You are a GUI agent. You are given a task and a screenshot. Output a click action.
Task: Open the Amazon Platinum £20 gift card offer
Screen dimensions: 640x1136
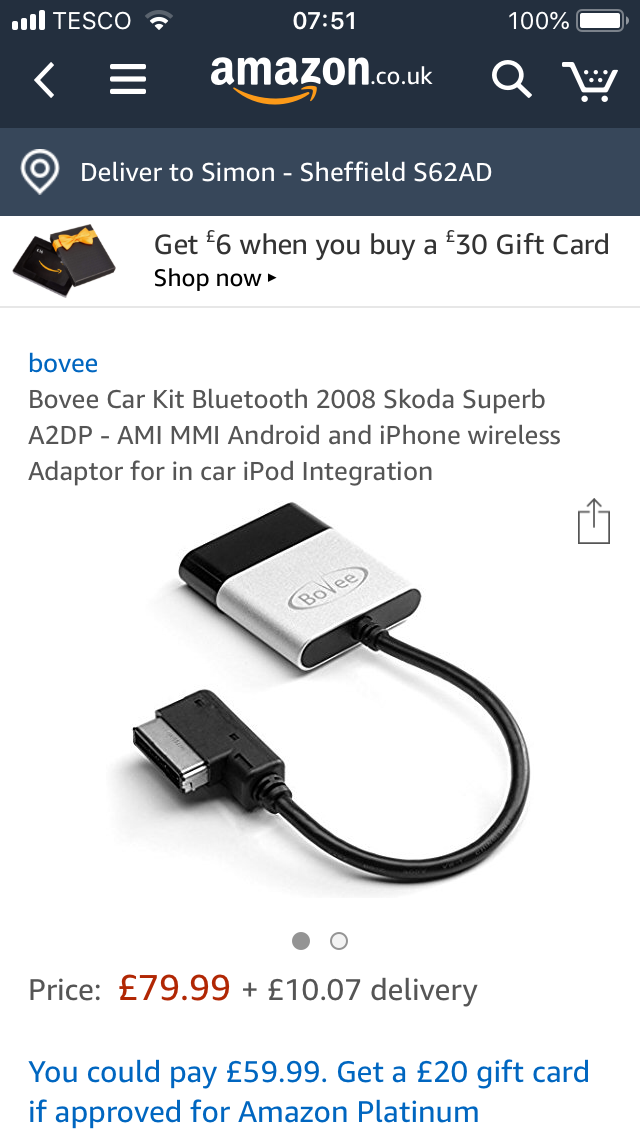(x=308, y=1091)
